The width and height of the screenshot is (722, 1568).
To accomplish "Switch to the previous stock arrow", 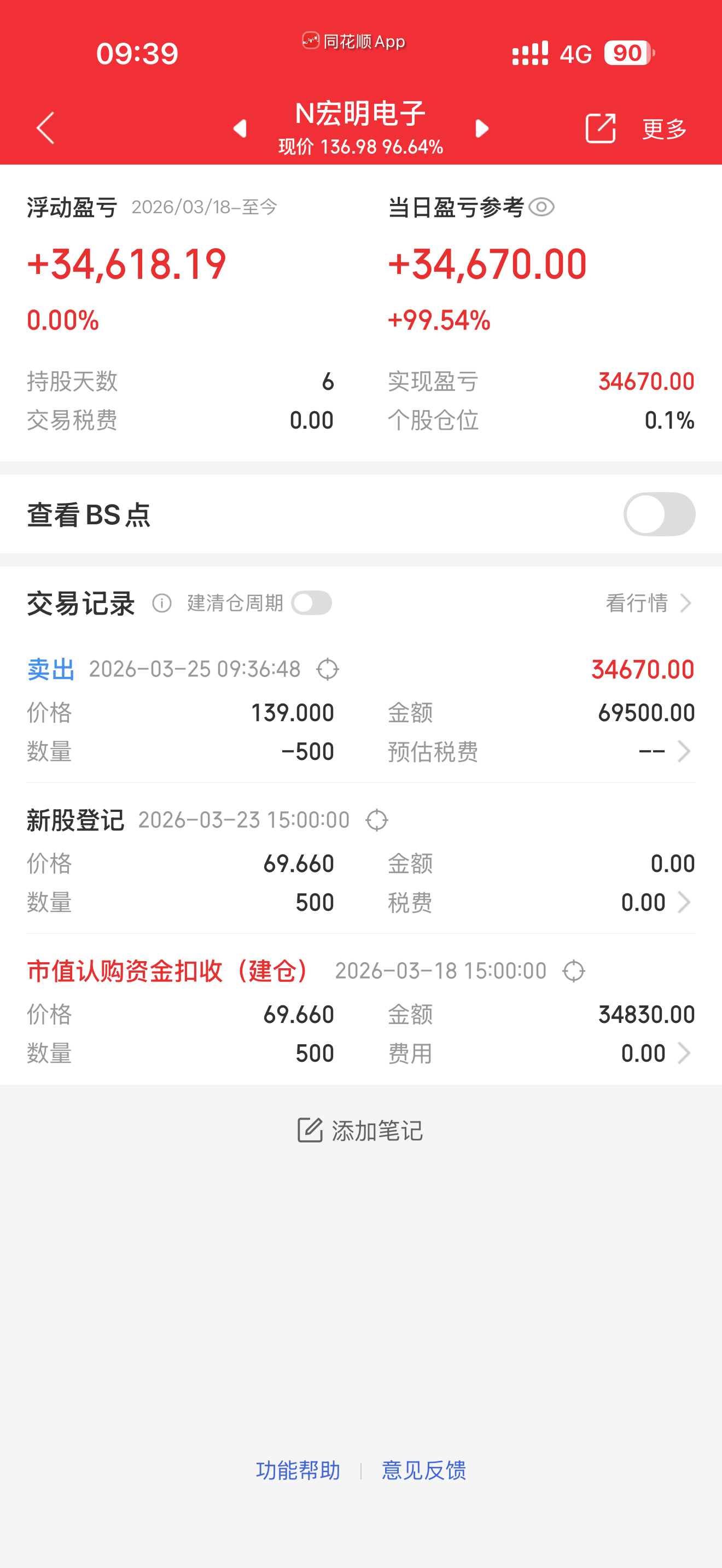I will tap(240, 128).
